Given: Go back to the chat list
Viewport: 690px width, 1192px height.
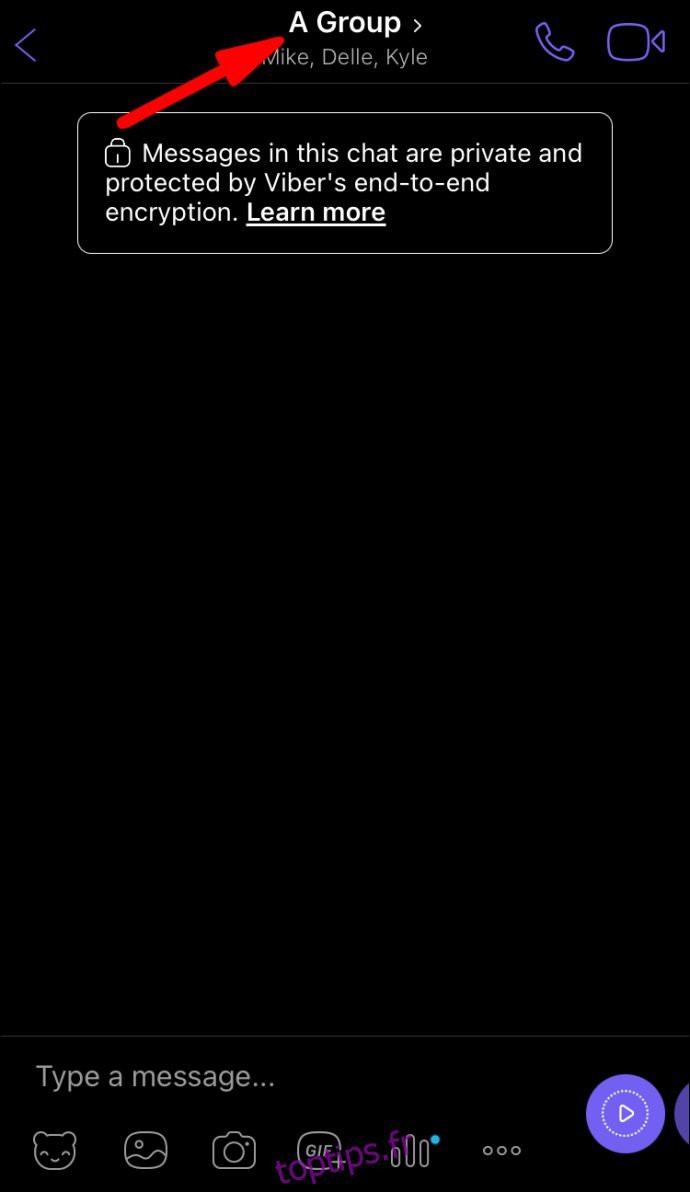Looking at the screenshot, I should click(x=26, y=45).
